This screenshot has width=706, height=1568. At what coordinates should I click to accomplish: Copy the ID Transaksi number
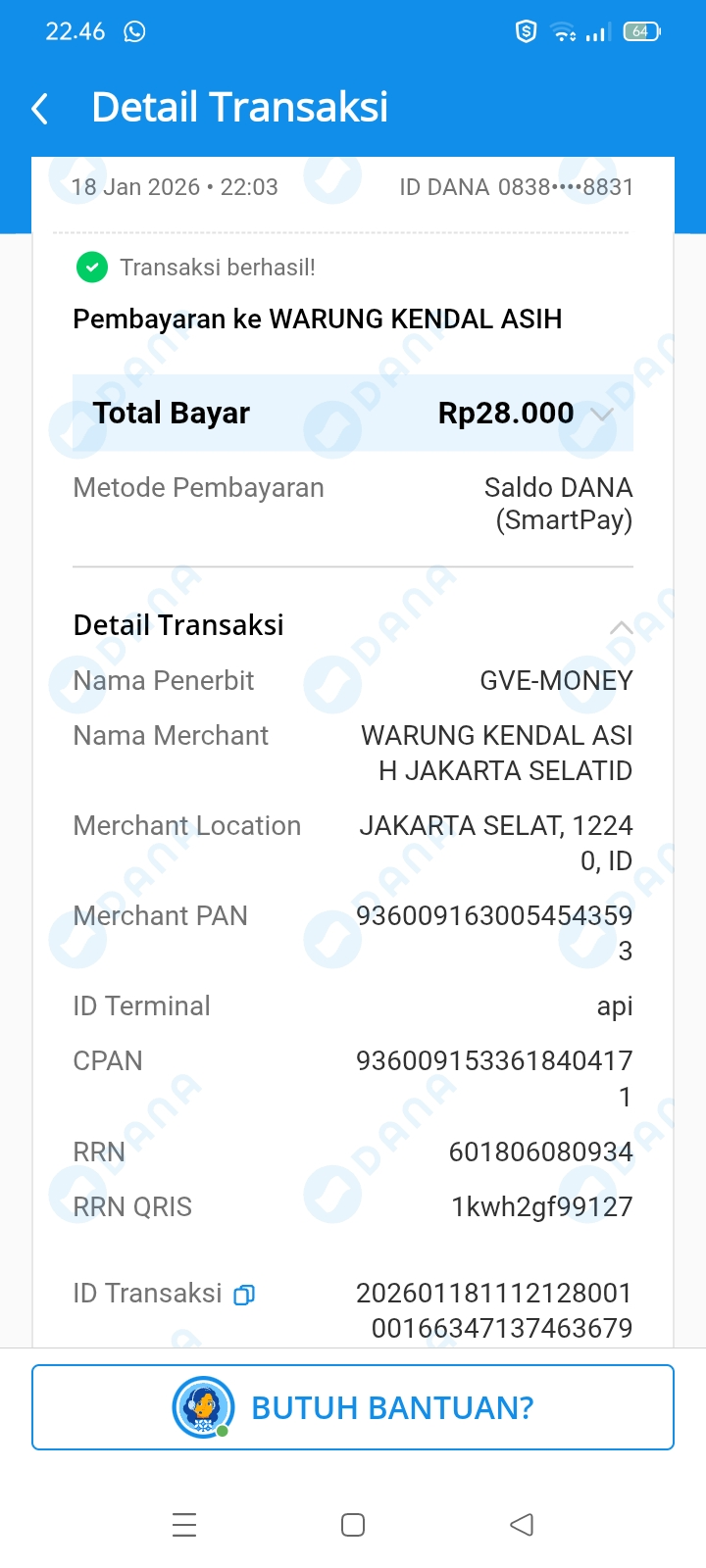coord(244,1295)
